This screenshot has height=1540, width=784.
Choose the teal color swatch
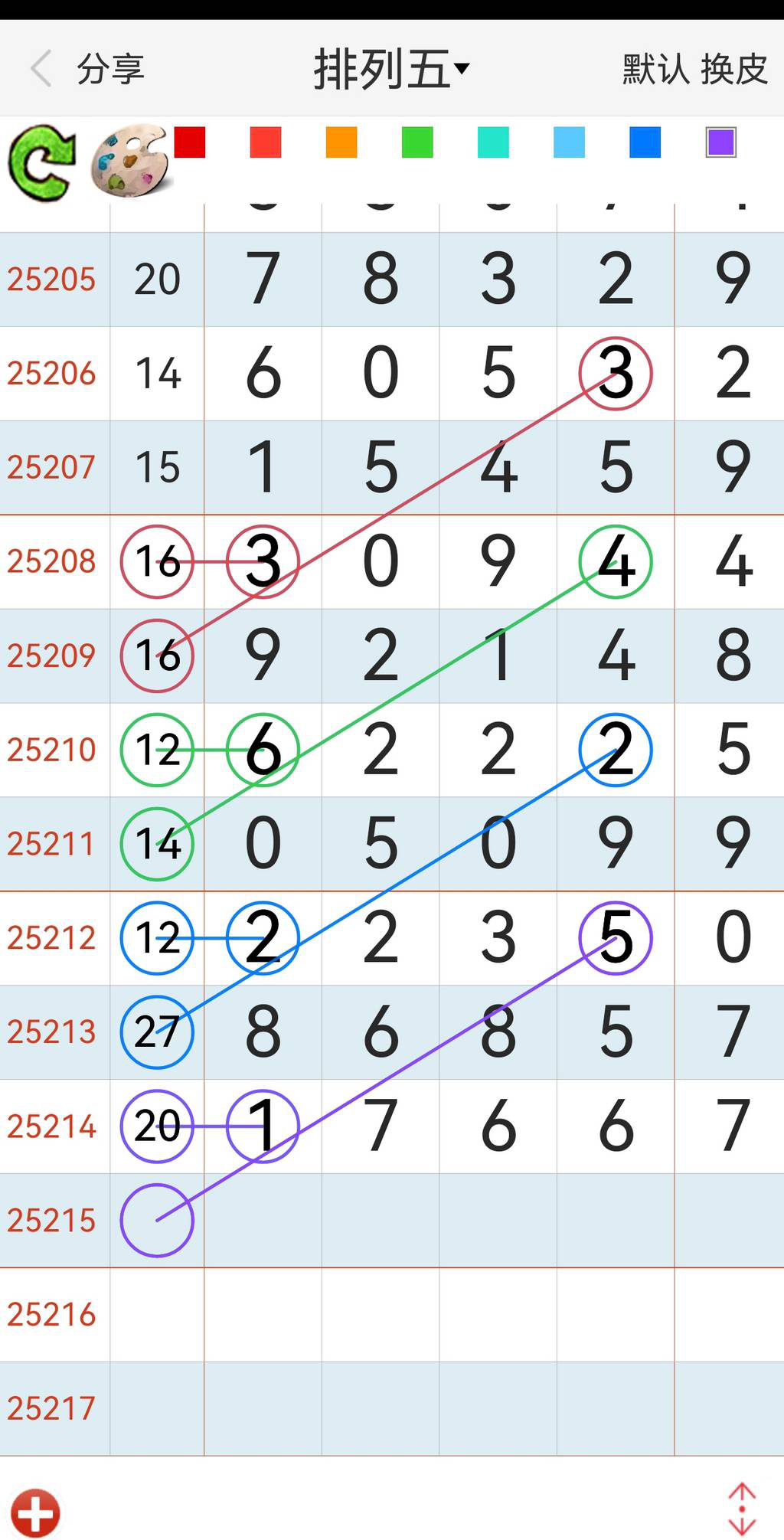click(493, 142)
